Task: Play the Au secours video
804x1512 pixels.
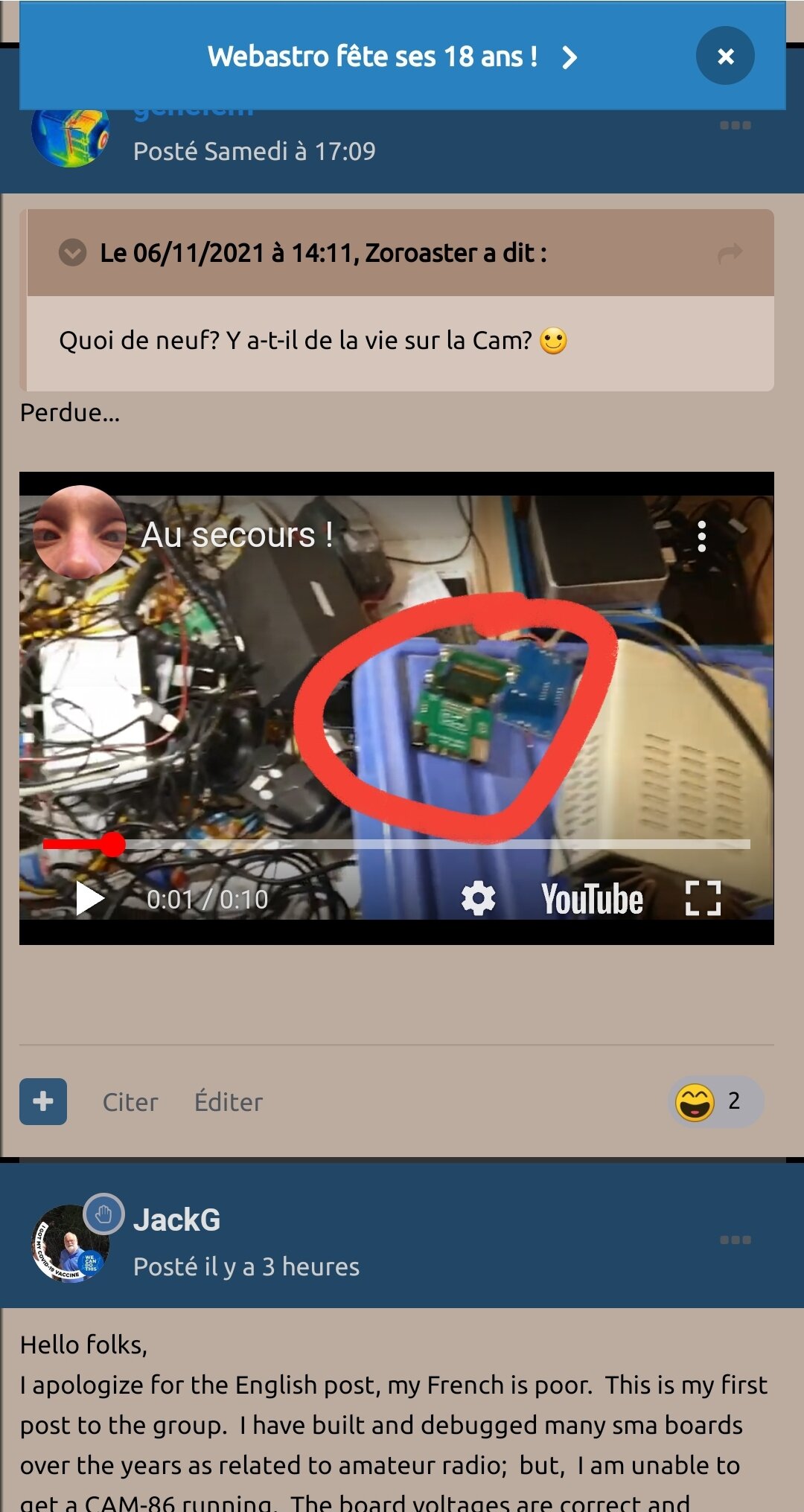Action: [x=89, y=898]
